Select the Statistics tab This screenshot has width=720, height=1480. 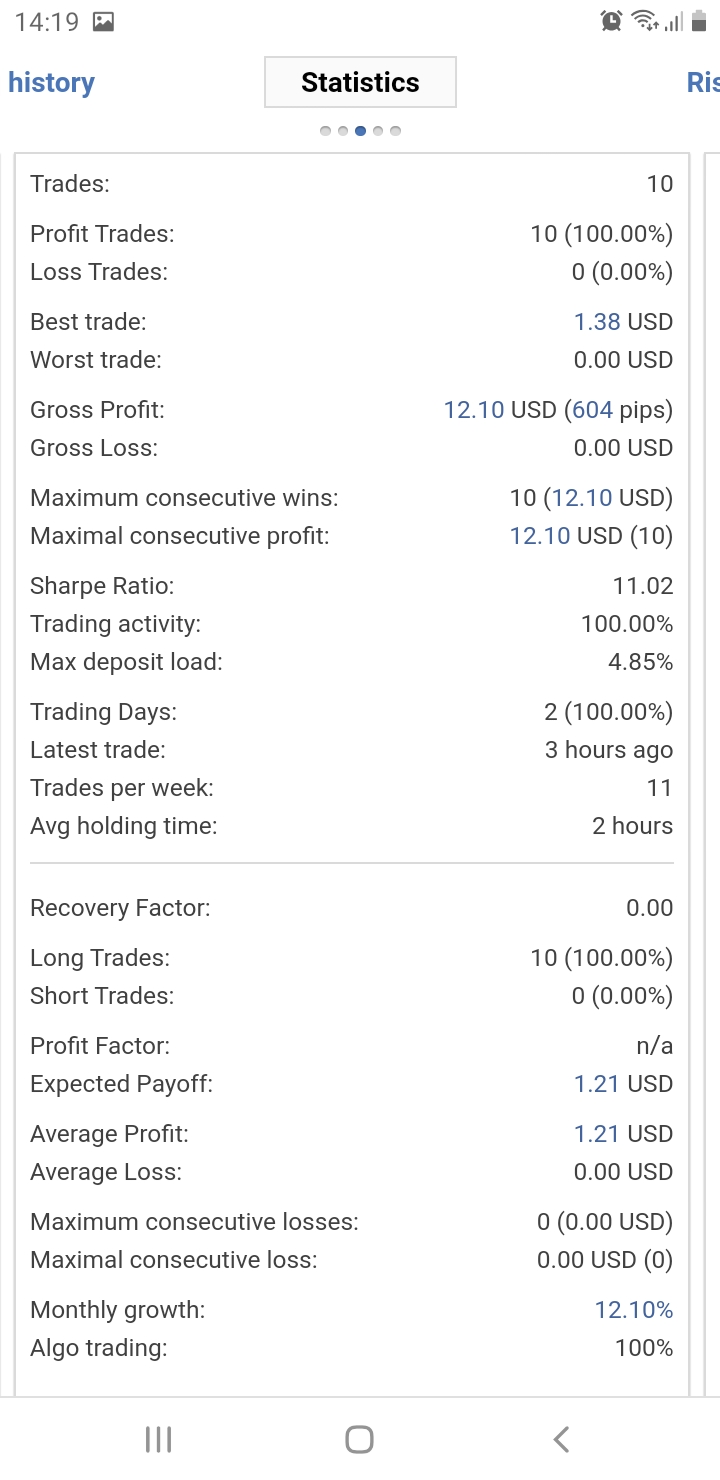pyautogui.click(x=360, y=82)
